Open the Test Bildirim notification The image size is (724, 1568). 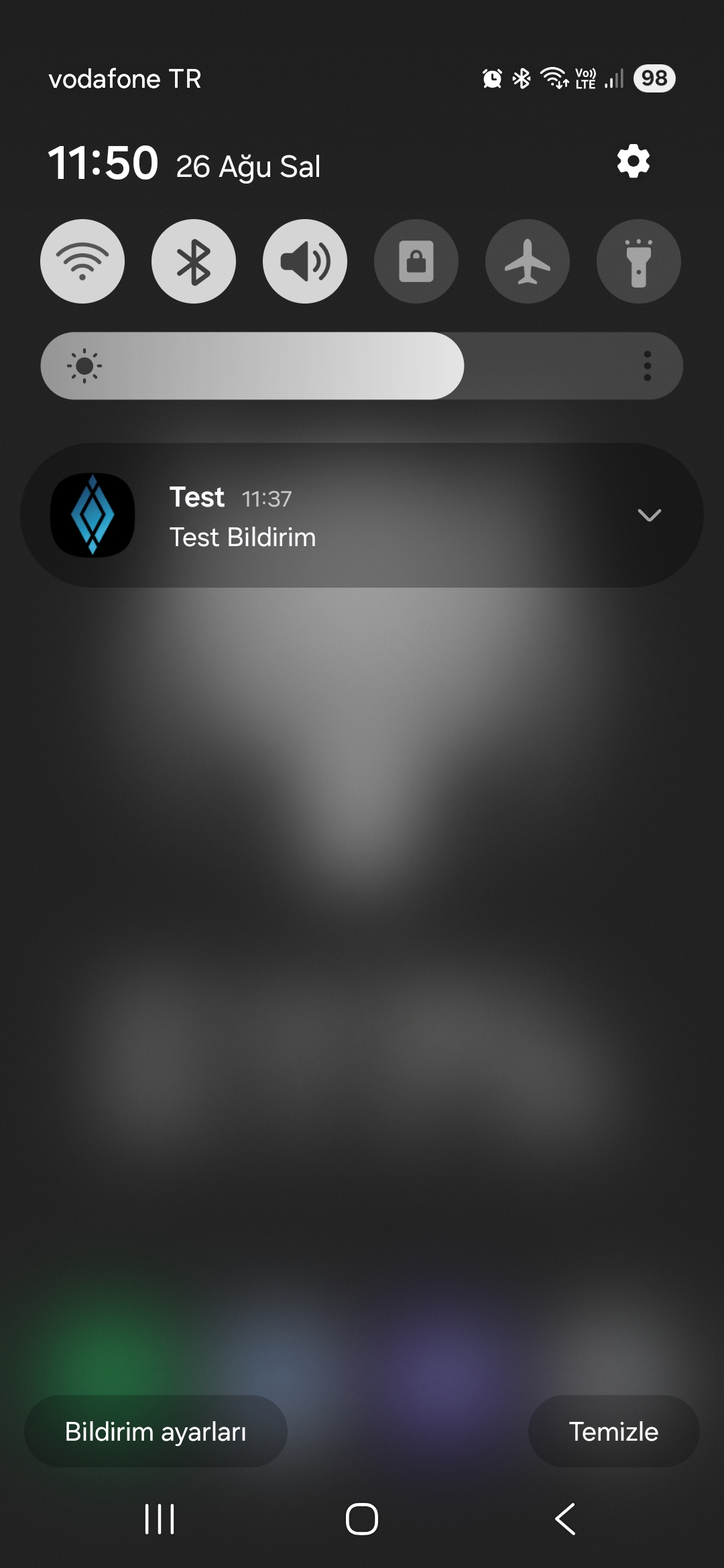[x=362, y=515]
